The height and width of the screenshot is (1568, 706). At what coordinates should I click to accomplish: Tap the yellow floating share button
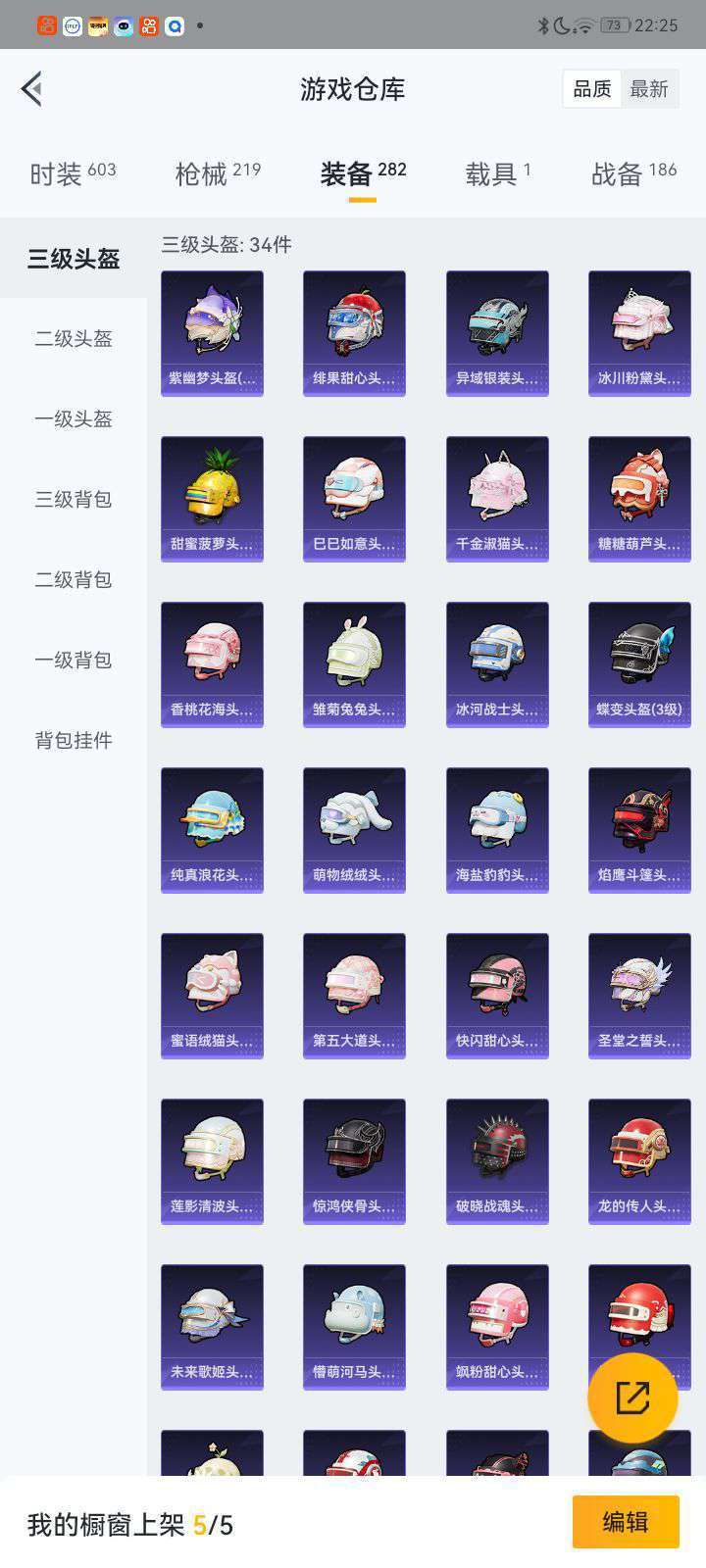pos(632,1398)
